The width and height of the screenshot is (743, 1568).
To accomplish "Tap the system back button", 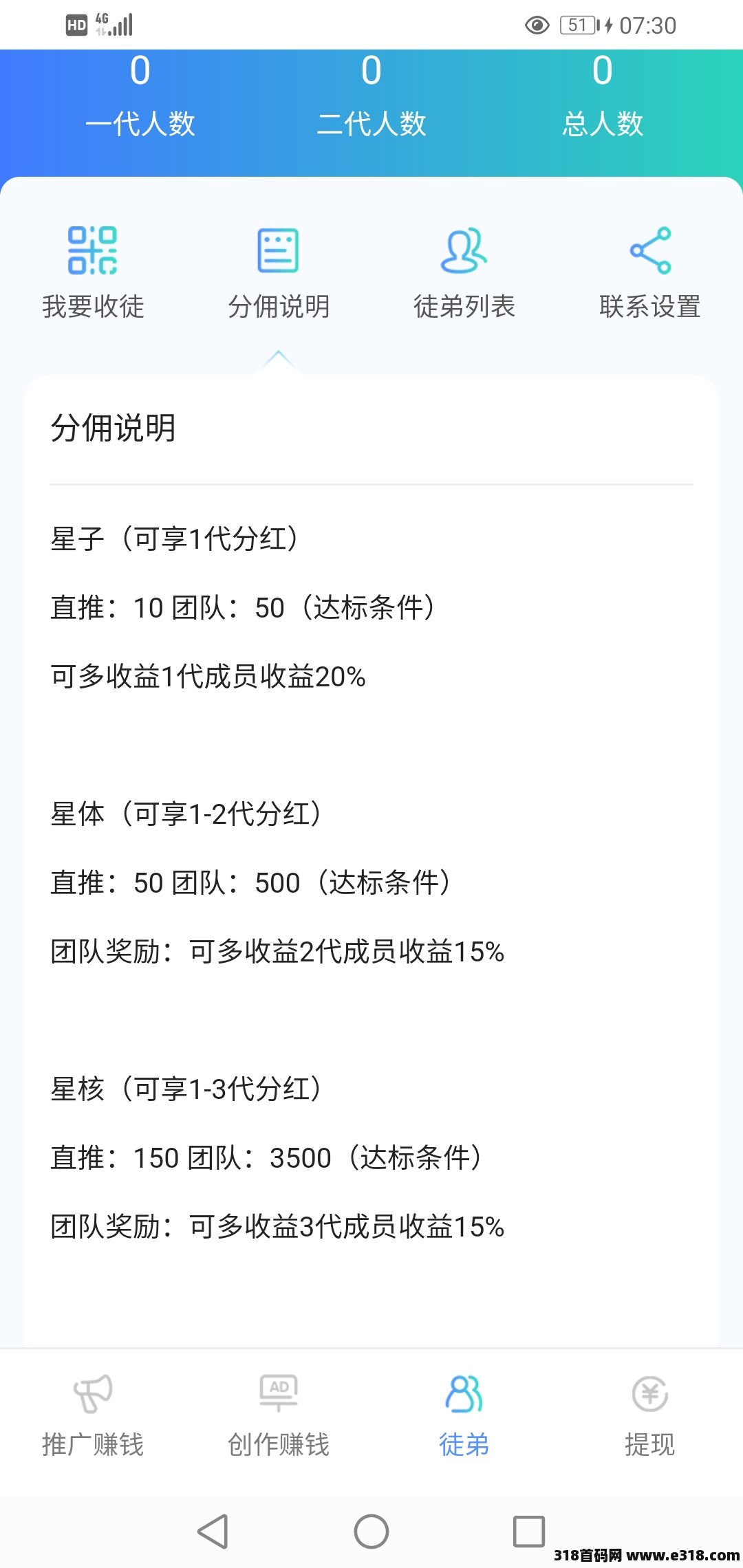I will point(213,1532).
